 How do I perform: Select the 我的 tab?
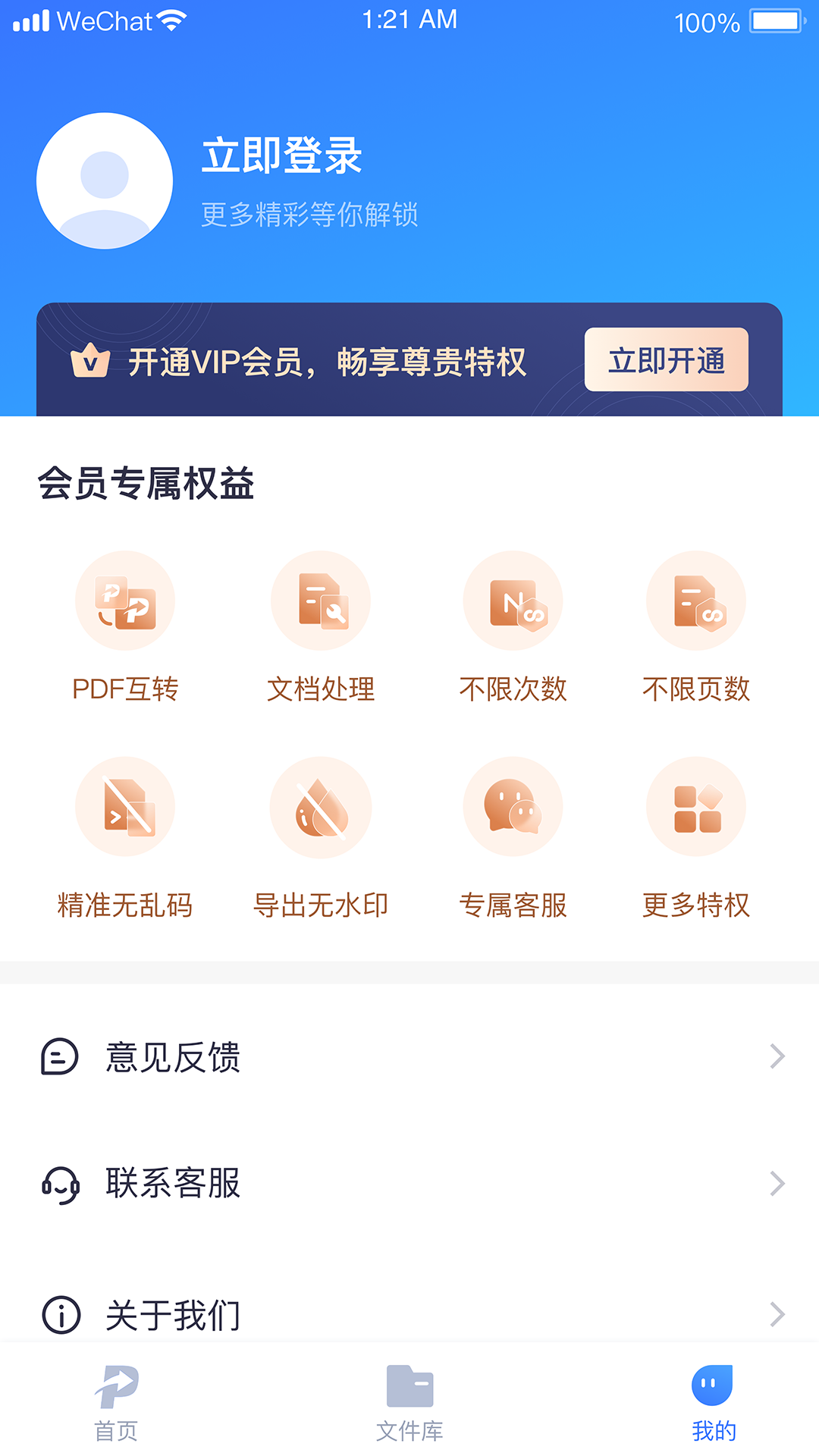713,1403
